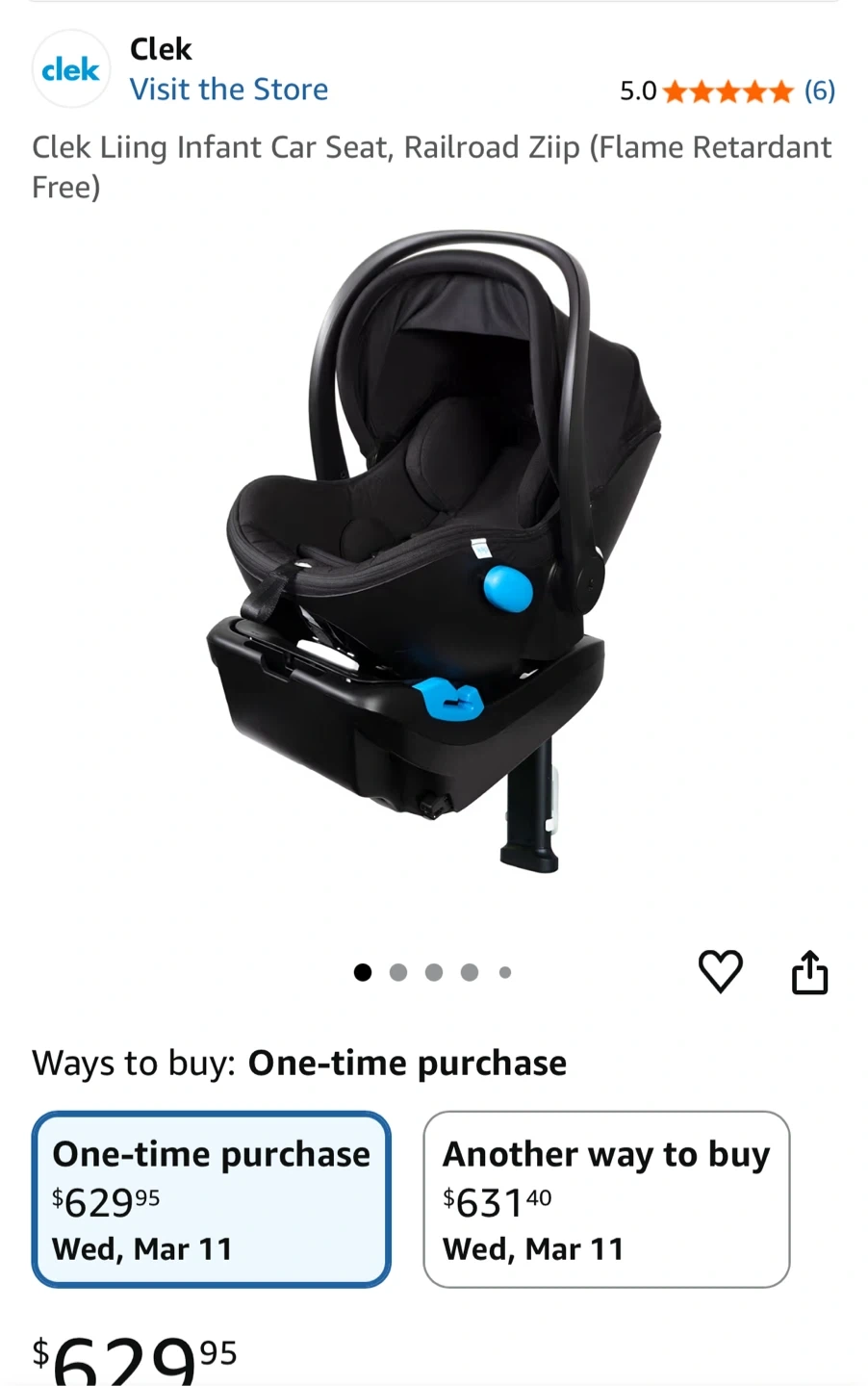Open the 5.0 star ratings reviews
The image size is (868, 1386).
pos(728,90)
